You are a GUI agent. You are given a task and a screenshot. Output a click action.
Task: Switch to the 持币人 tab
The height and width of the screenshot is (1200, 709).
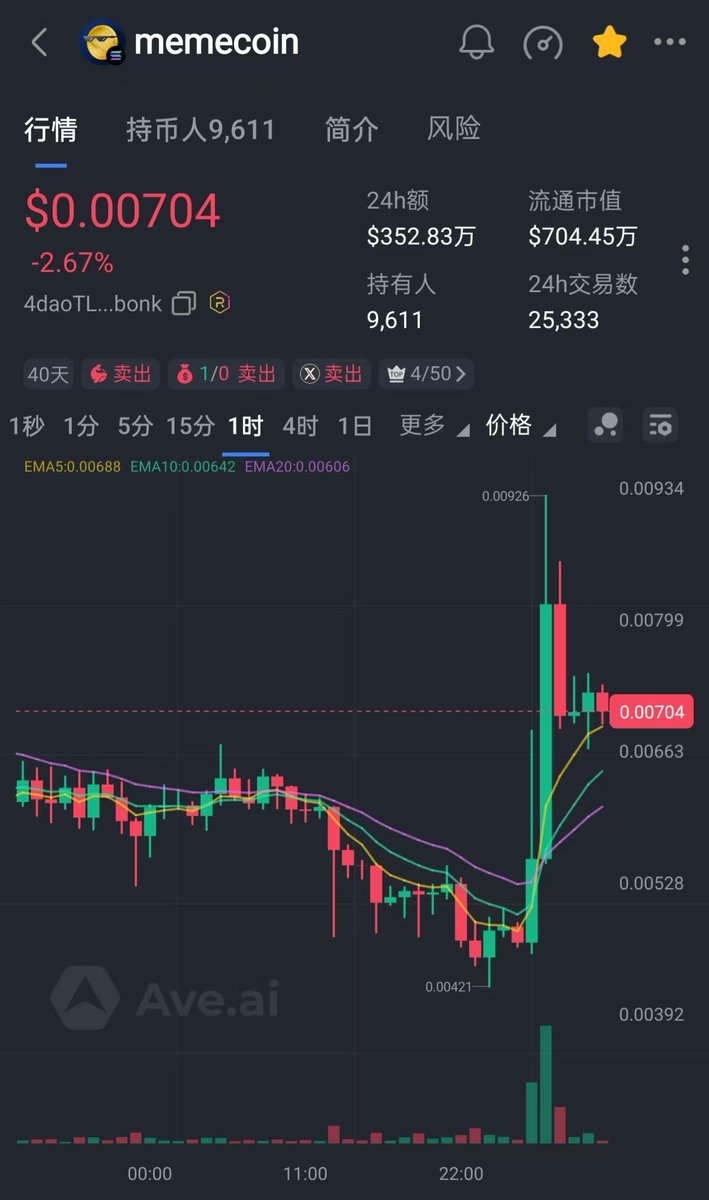click(200, 129)
